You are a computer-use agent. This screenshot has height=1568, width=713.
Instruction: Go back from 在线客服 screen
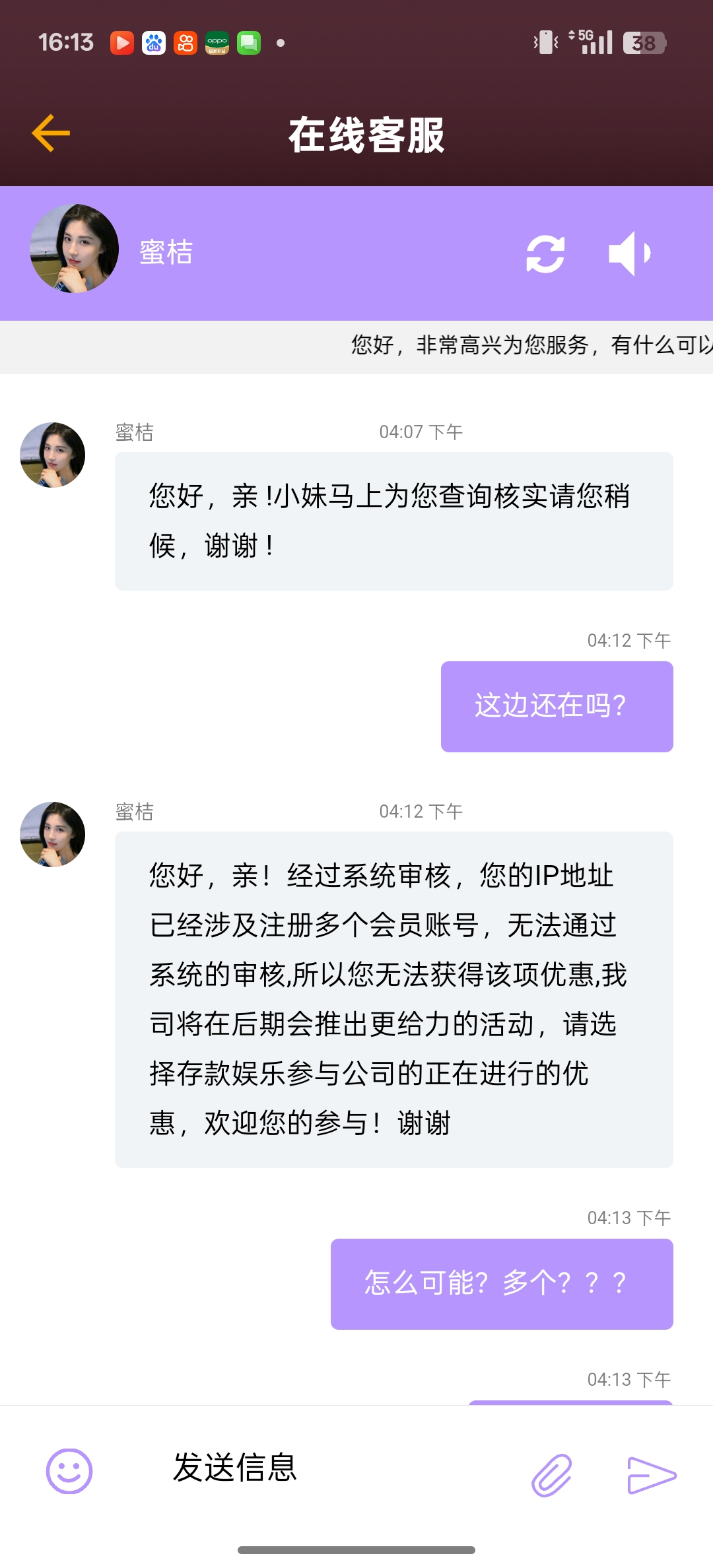[x=51, y=133]
